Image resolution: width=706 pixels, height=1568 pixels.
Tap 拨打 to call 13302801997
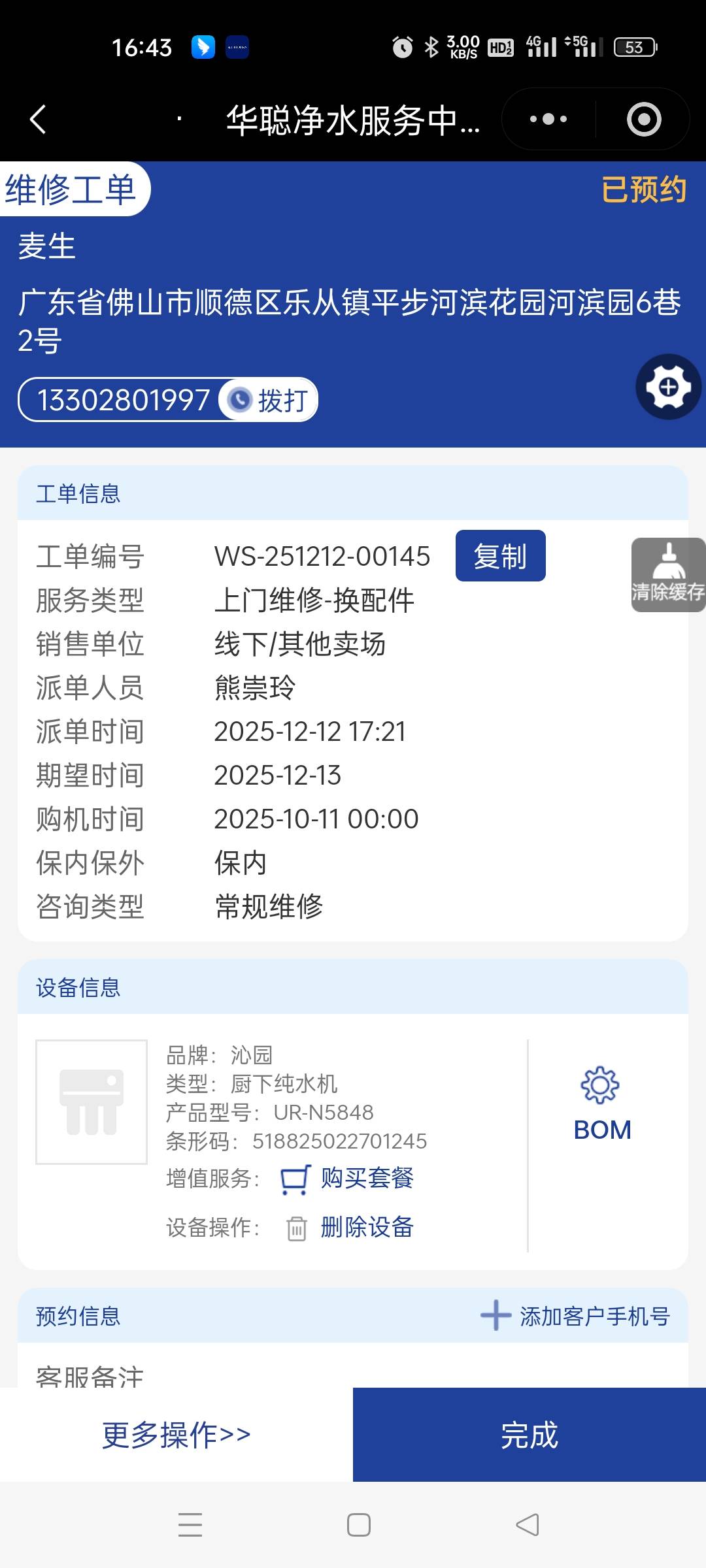[269, 400]
